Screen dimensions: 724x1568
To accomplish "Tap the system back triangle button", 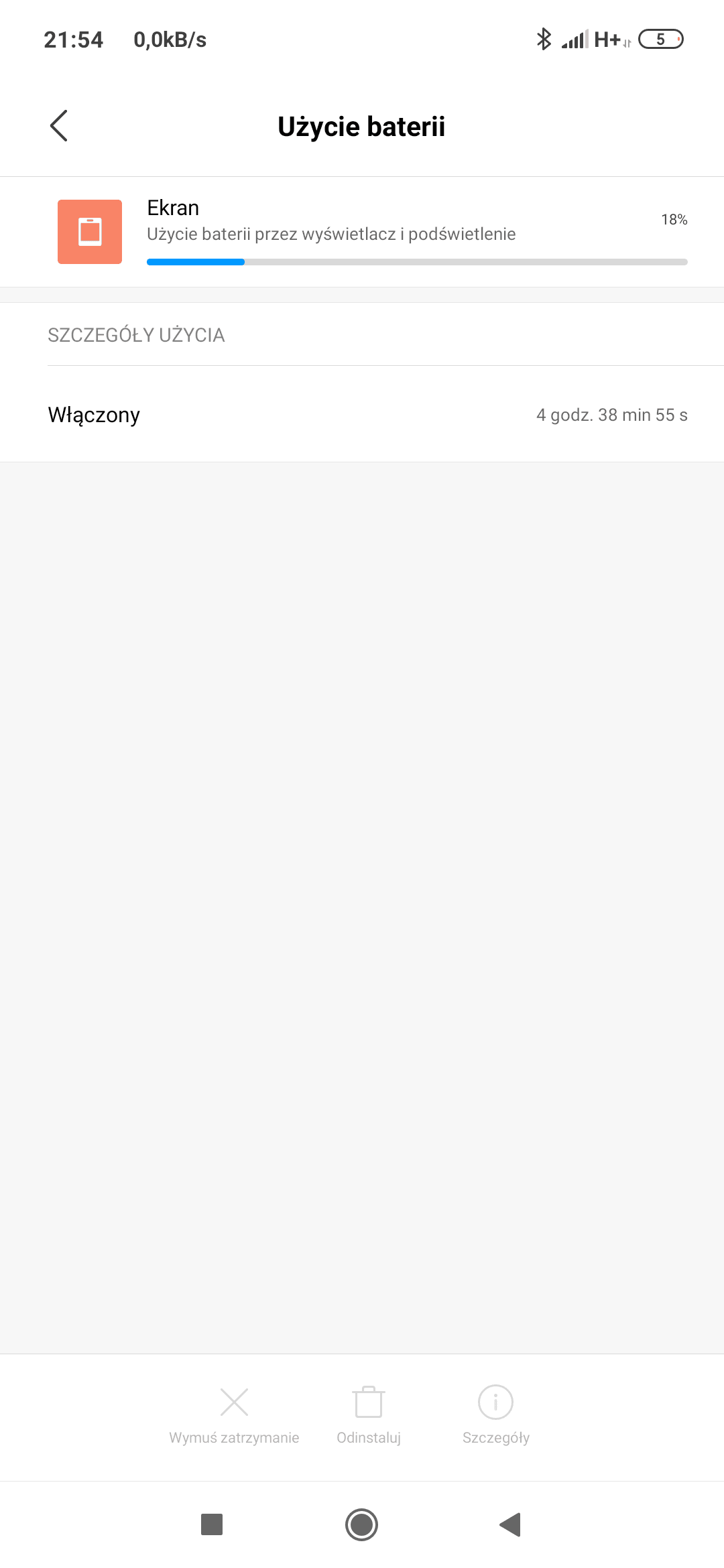I will click(510, 1524).
